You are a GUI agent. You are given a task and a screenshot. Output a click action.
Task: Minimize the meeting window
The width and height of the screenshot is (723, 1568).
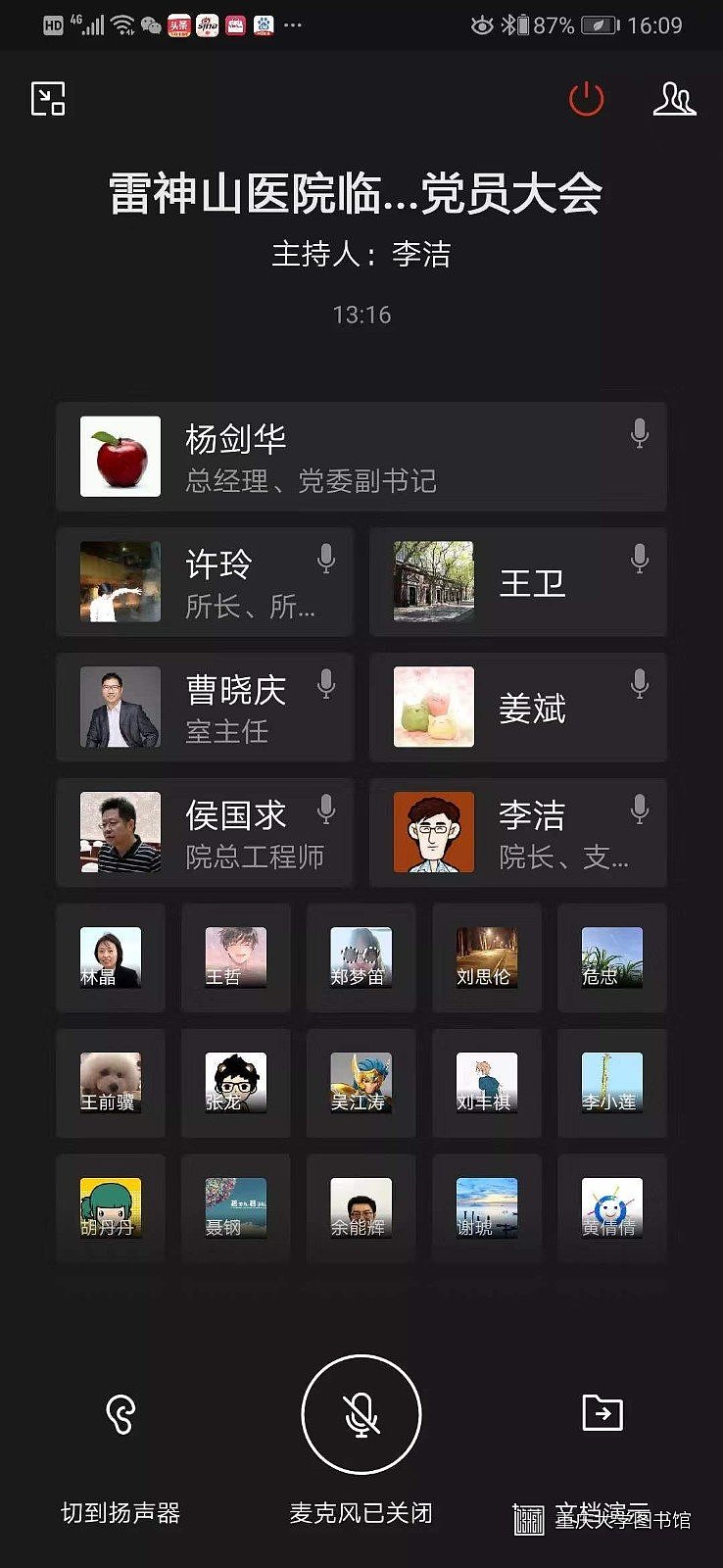tap(48, 99)
